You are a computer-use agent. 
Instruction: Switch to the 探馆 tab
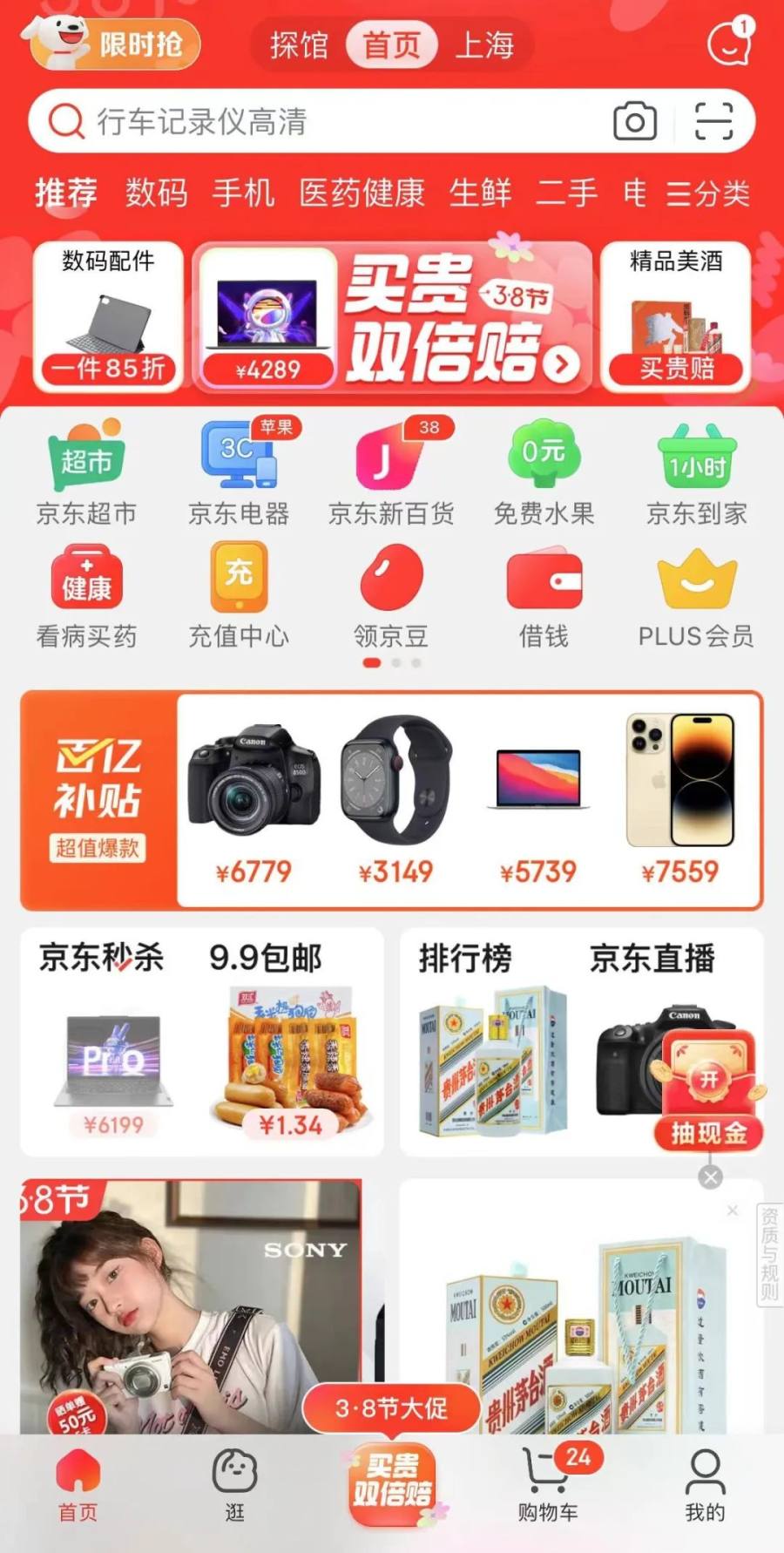click(299, 44)
